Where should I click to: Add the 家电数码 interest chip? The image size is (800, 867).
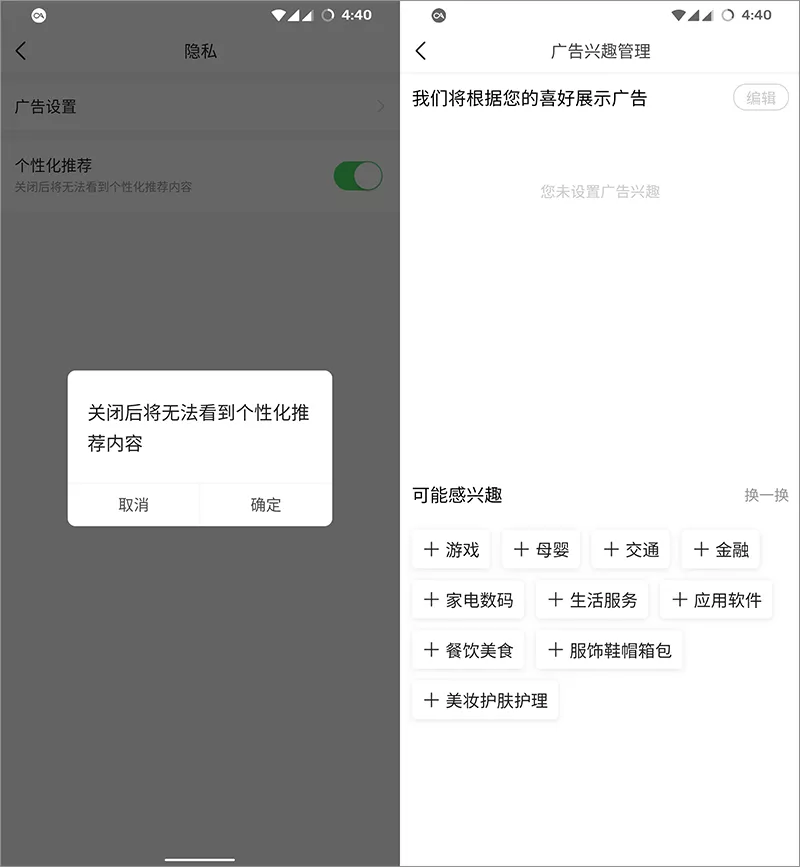tap(468, 600)
